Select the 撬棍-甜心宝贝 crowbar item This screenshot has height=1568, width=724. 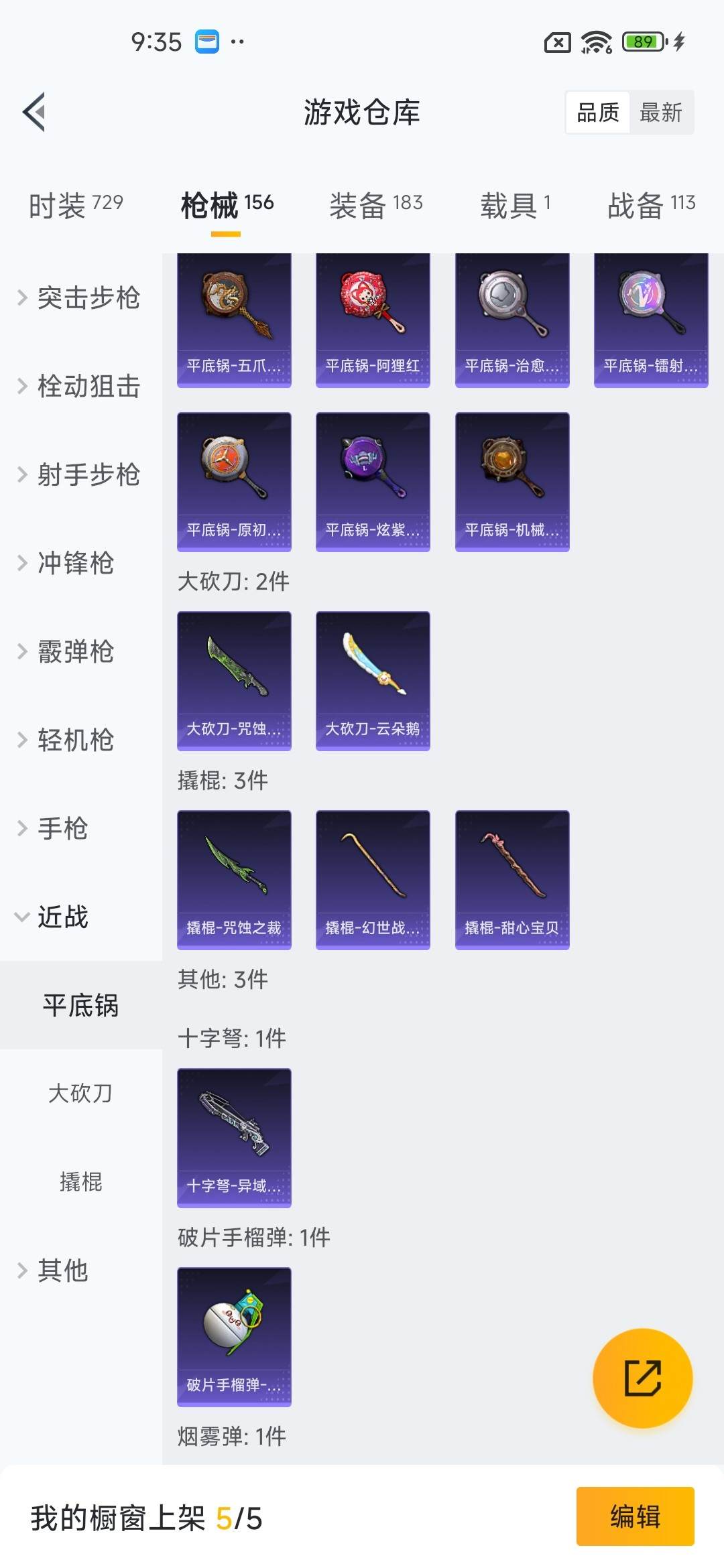[x=511, y=879]
